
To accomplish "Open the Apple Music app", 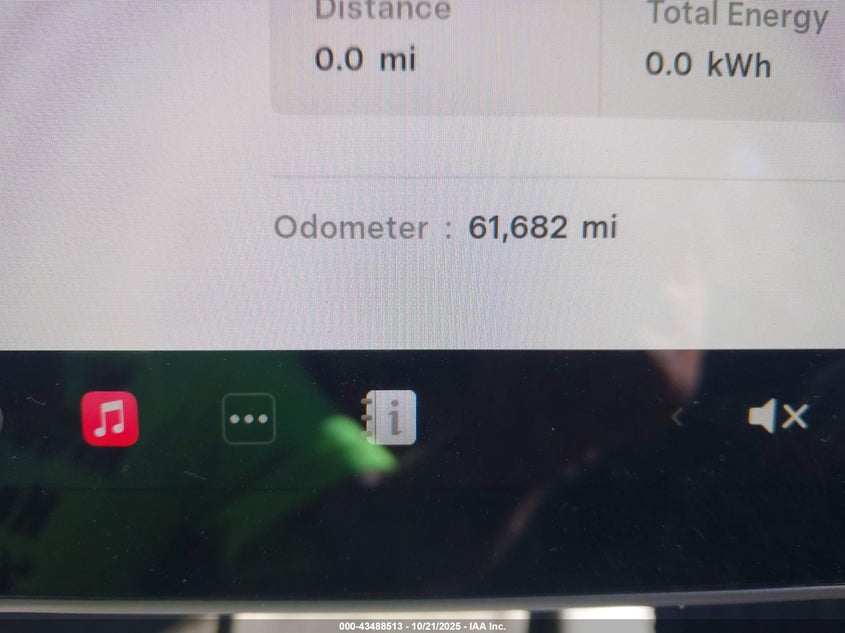I will 110,418.
